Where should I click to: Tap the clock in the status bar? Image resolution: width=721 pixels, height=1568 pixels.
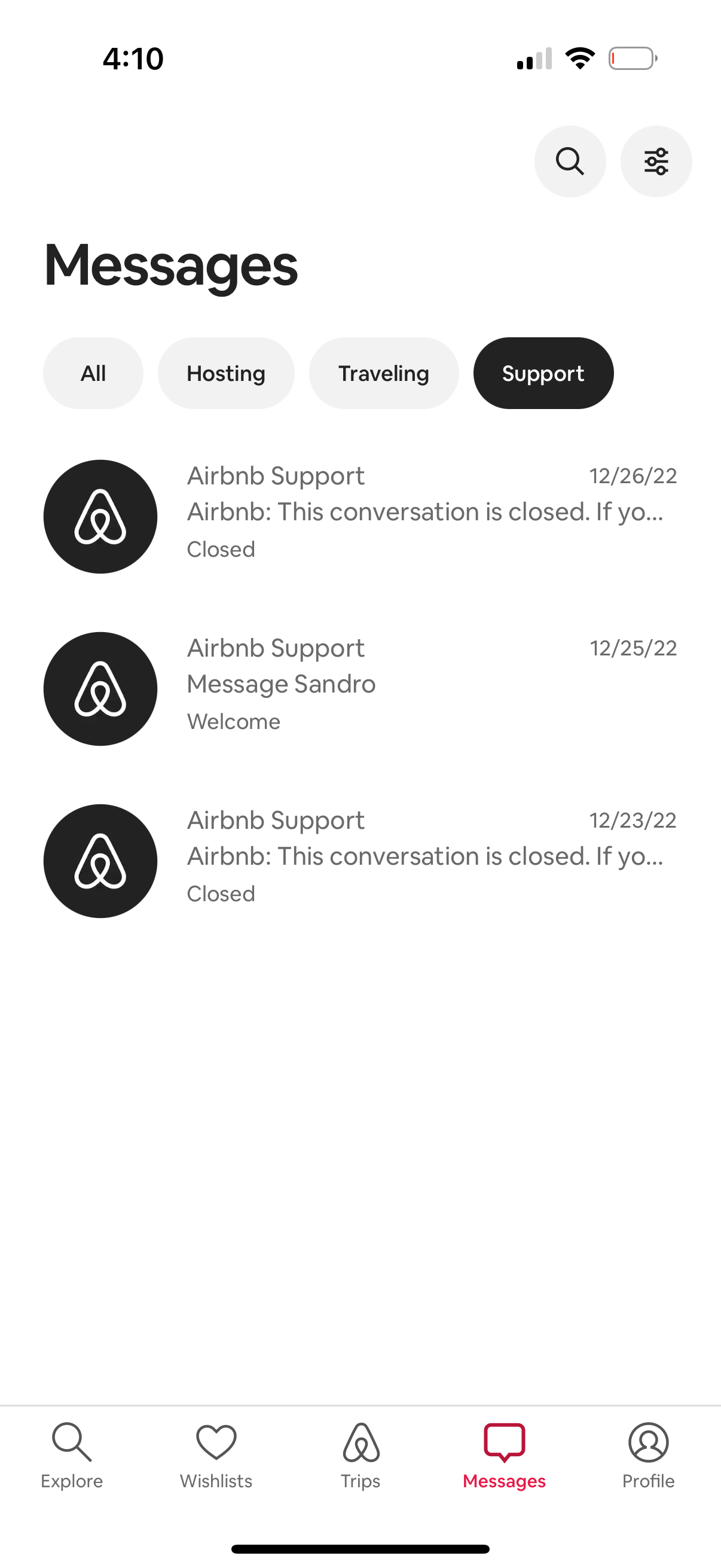point(133,58)
